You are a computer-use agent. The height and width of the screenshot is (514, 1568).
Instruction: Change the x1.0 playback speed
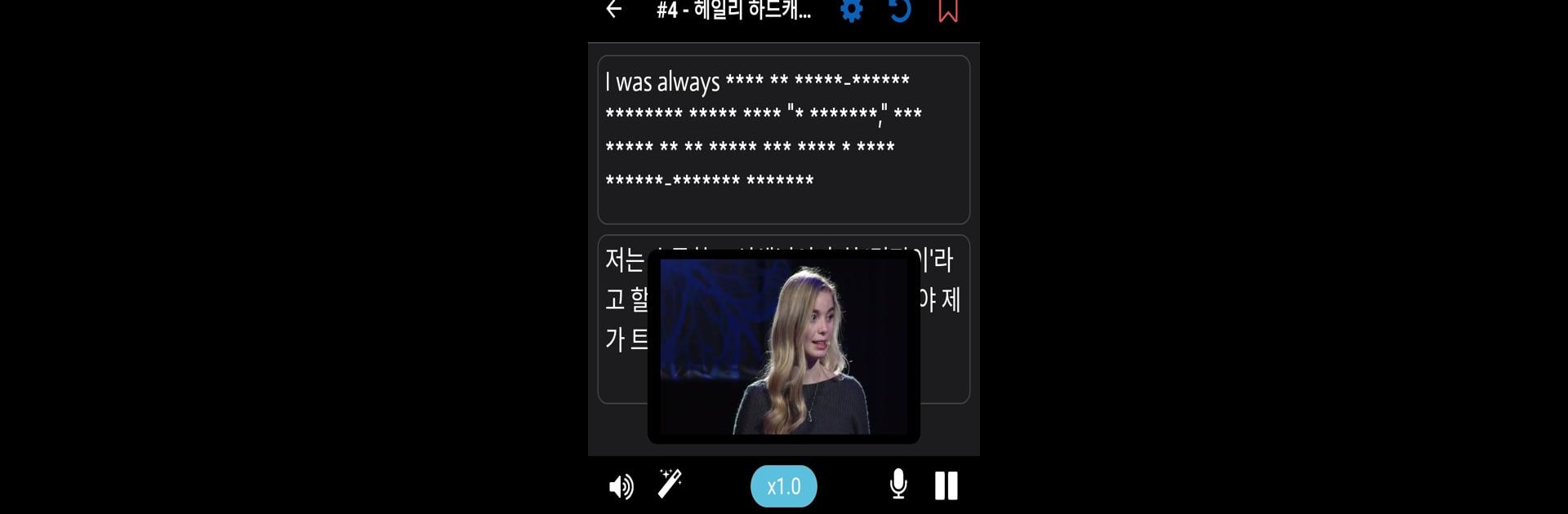click(x=783, y=486)
